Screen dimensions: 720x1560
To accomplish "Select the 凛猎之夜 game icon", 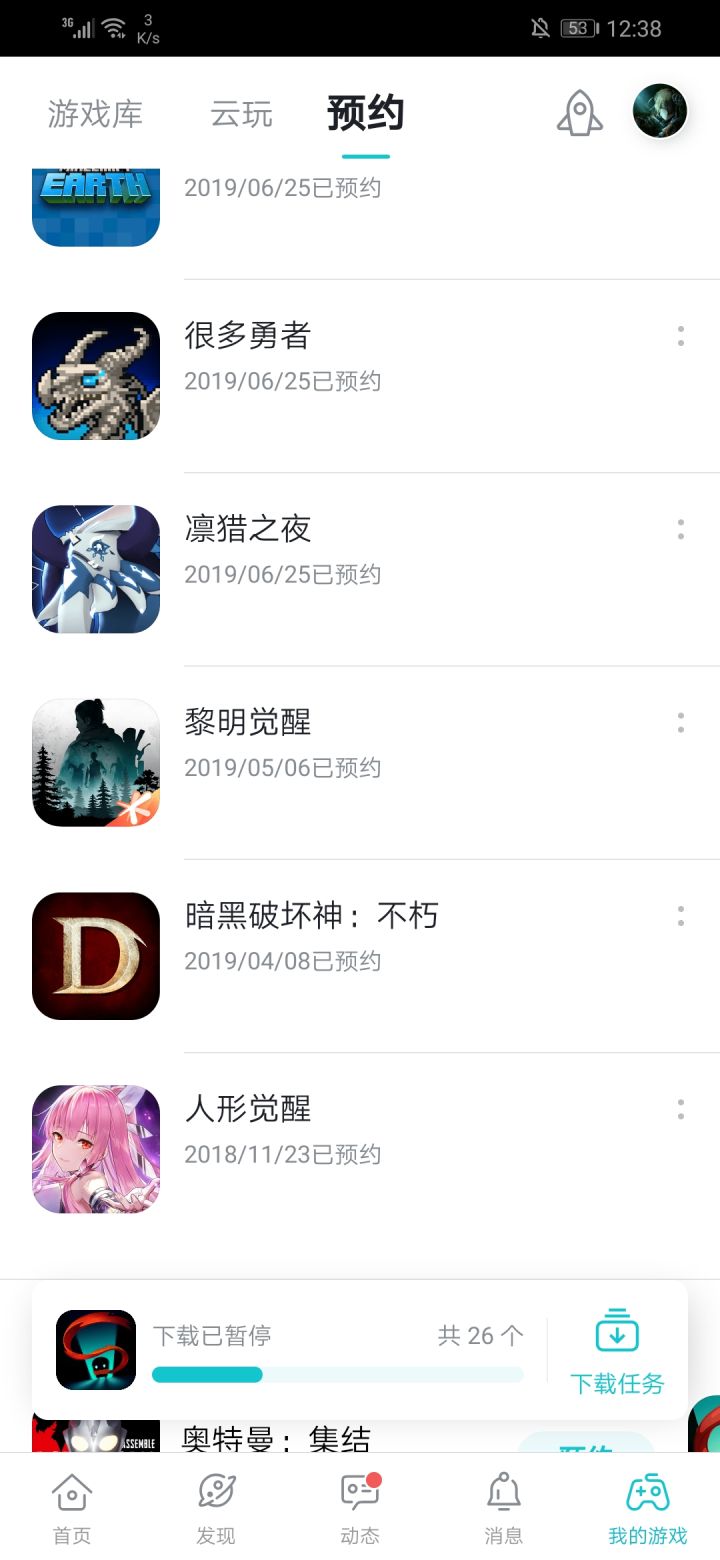I will point(96,568).
